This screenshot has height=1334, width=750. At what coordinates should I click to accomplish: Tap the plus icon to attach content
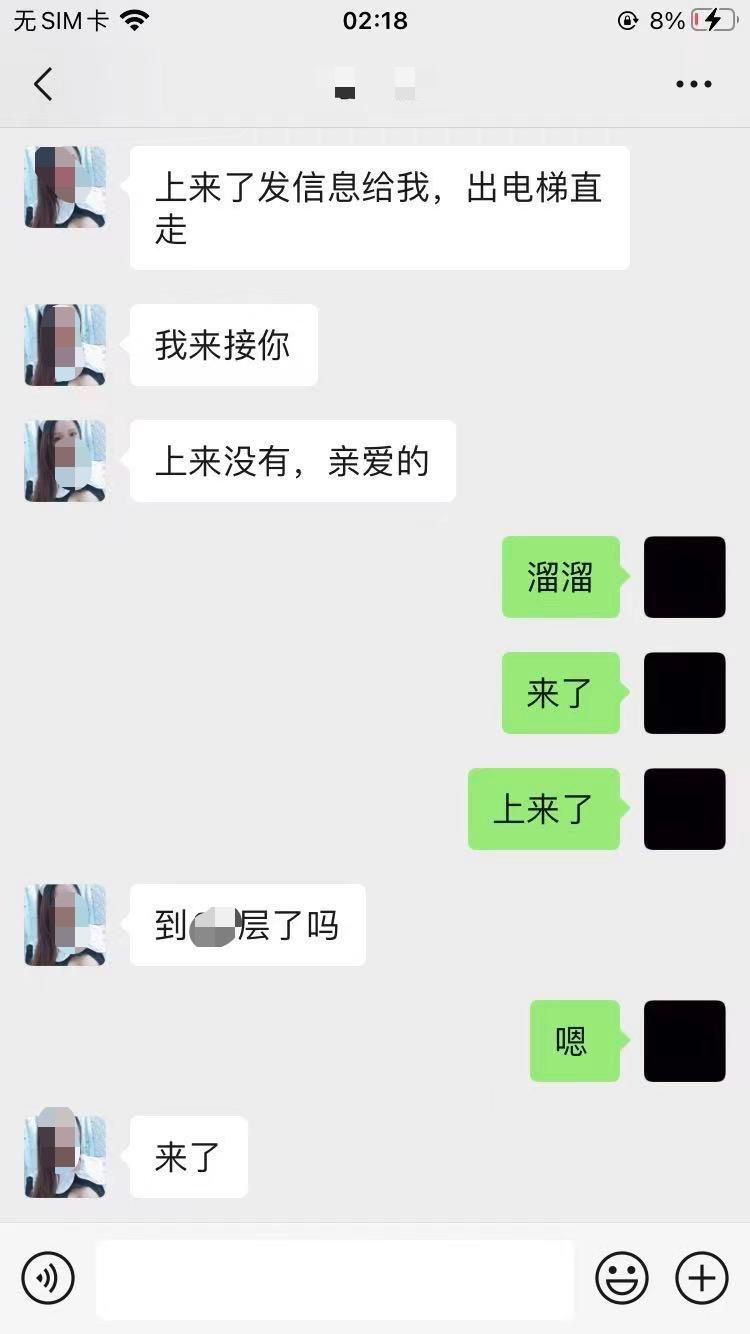(x=702, y=1278)
